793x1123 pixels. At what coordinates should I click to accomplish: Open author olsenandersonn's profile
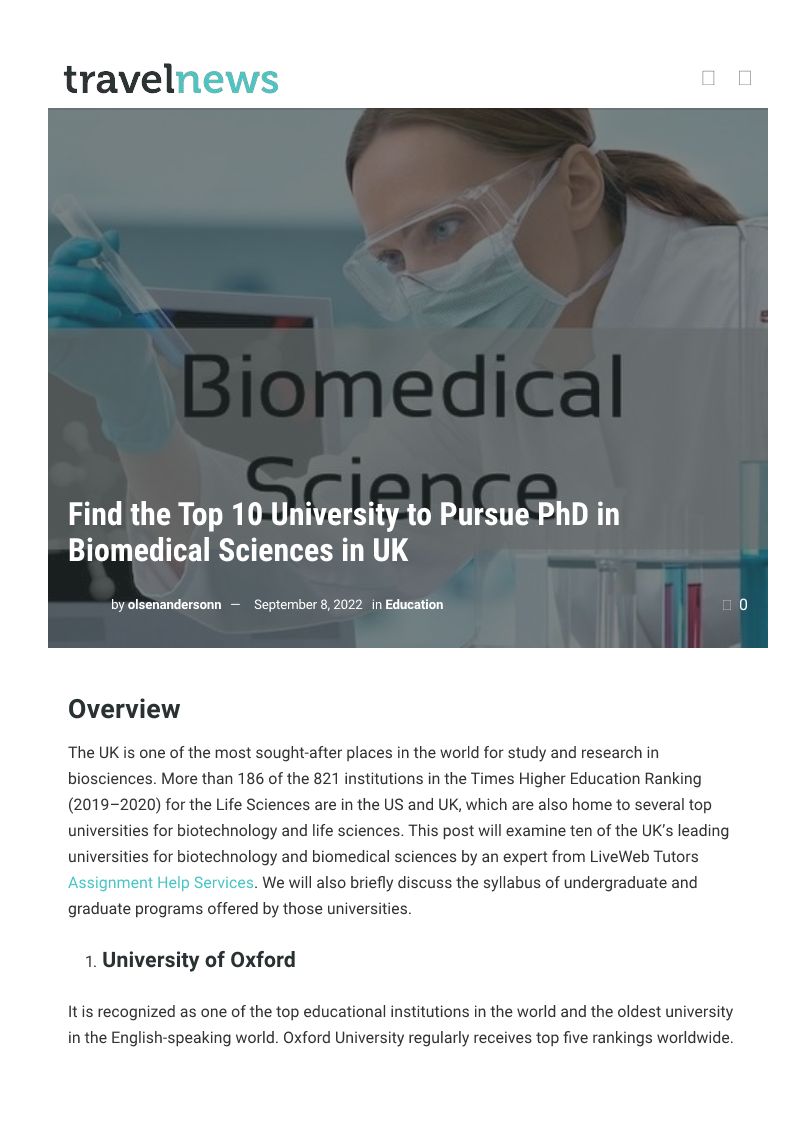(174, 604)
